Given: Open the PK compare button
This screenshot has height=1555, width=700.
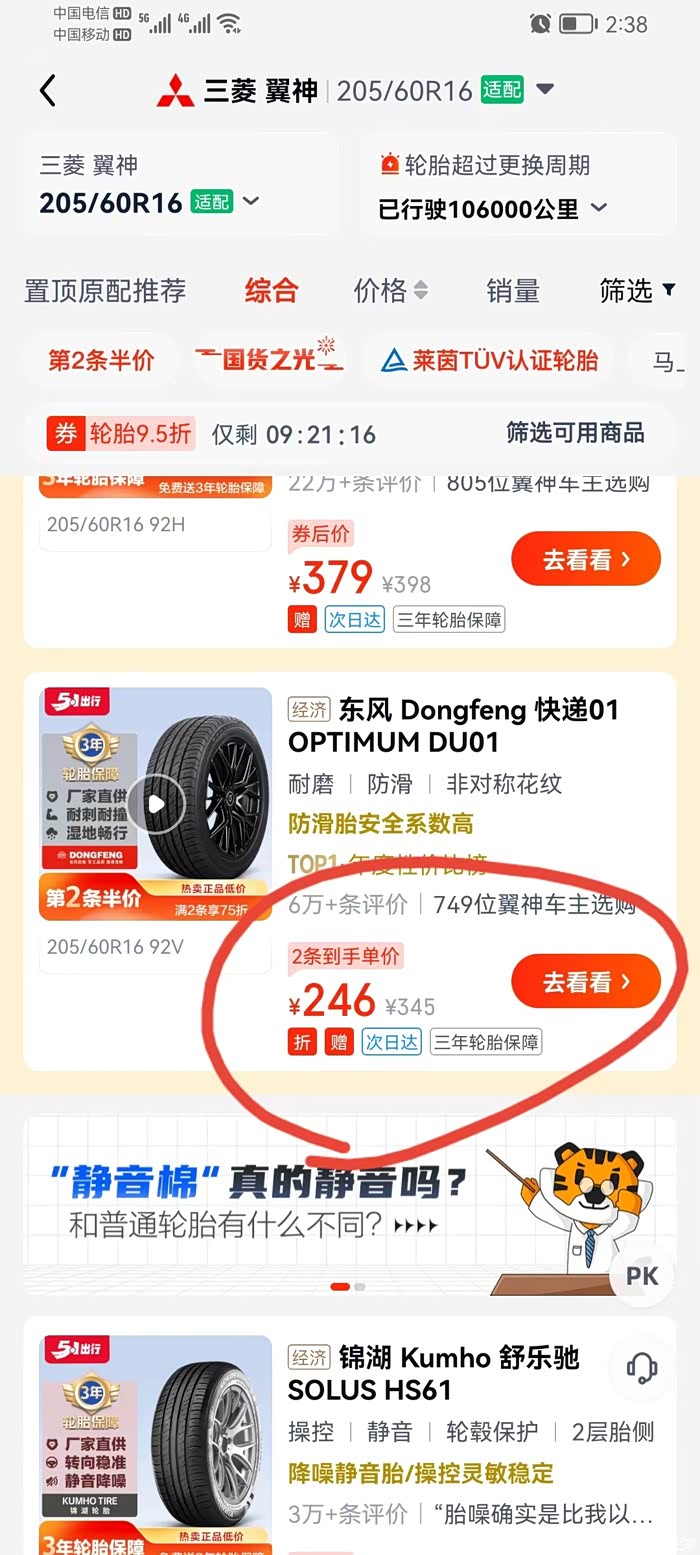Looking at the screenshot, I should [x=642, y=1276].
